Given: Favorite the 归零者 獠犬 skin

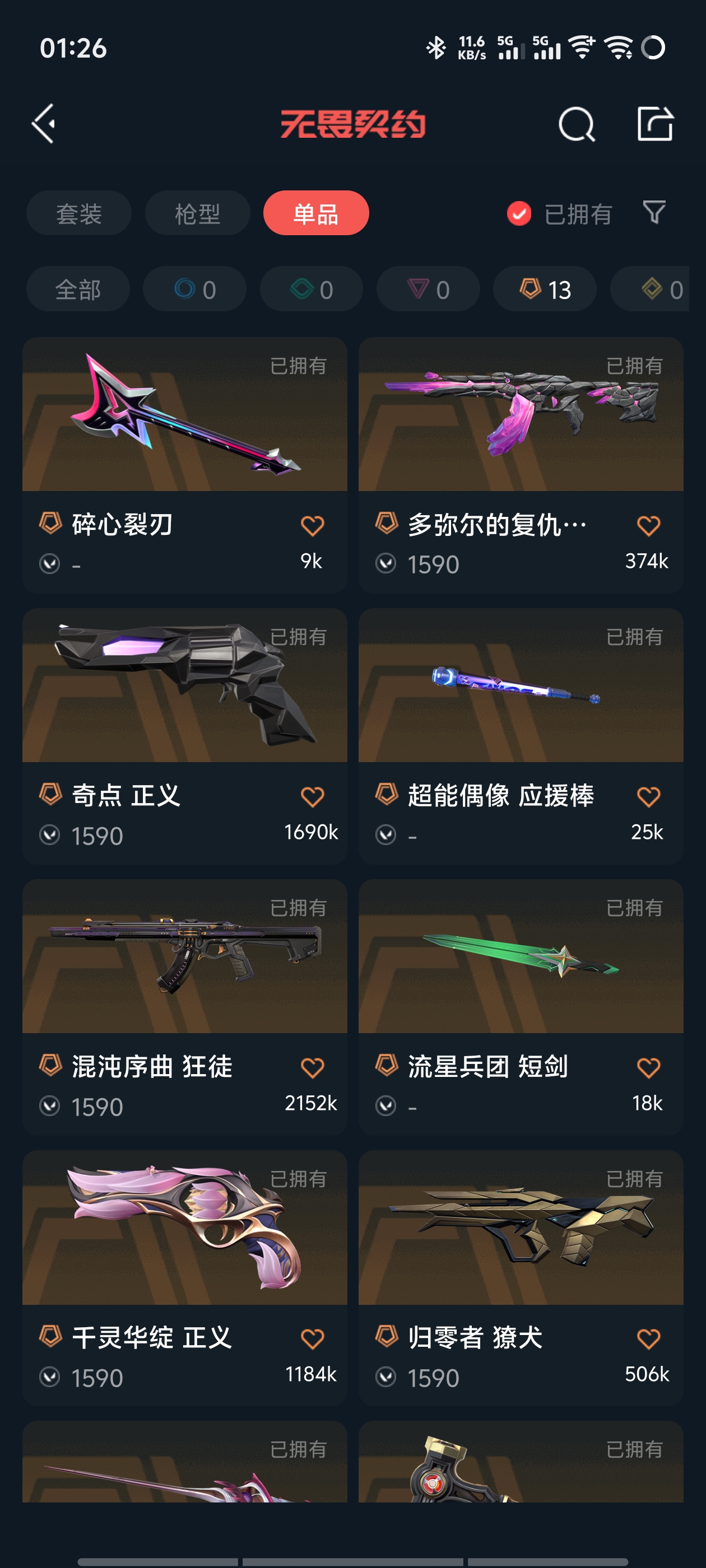Looking at the screenshot, I should point(648,1338).
